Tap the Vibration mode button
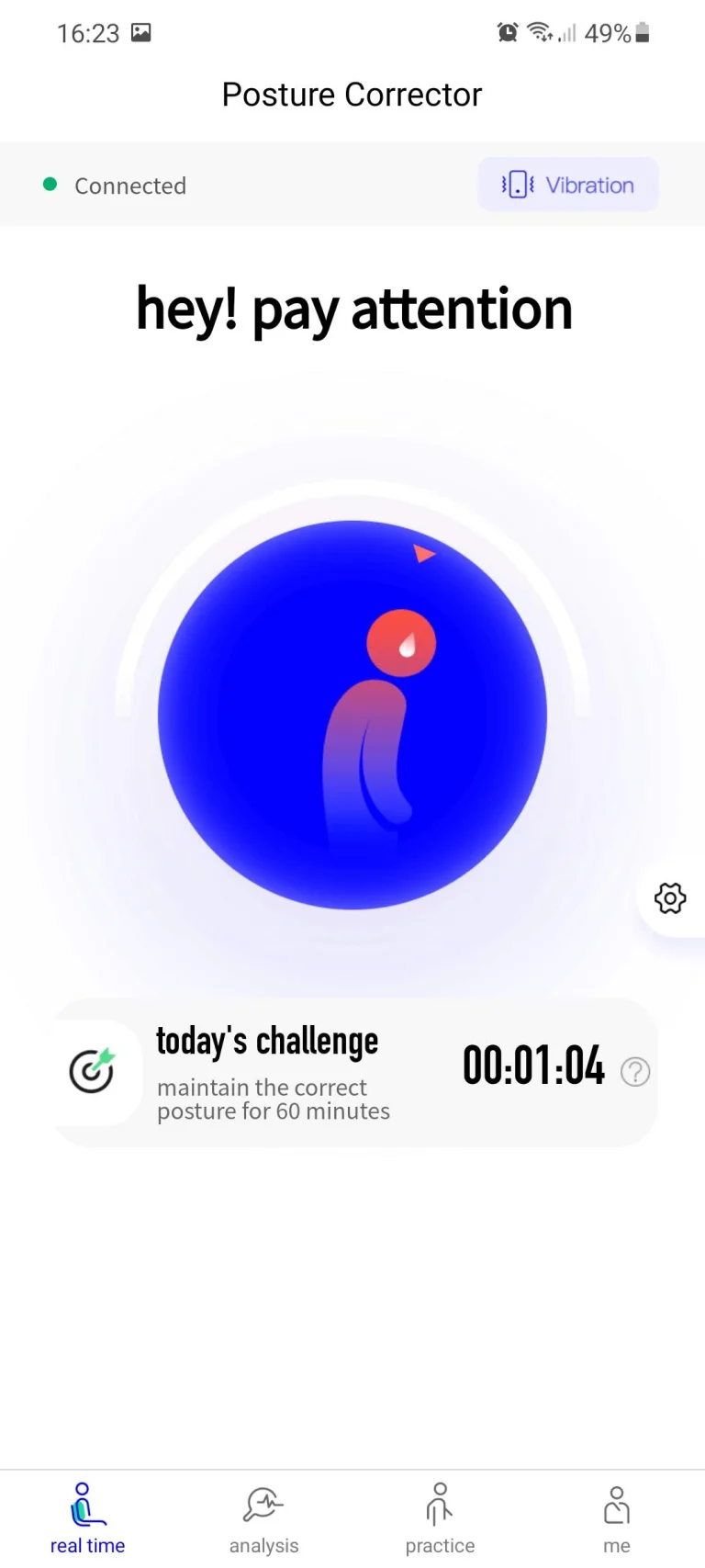The width and height of the screenshot is (705, 1568). 567,185
